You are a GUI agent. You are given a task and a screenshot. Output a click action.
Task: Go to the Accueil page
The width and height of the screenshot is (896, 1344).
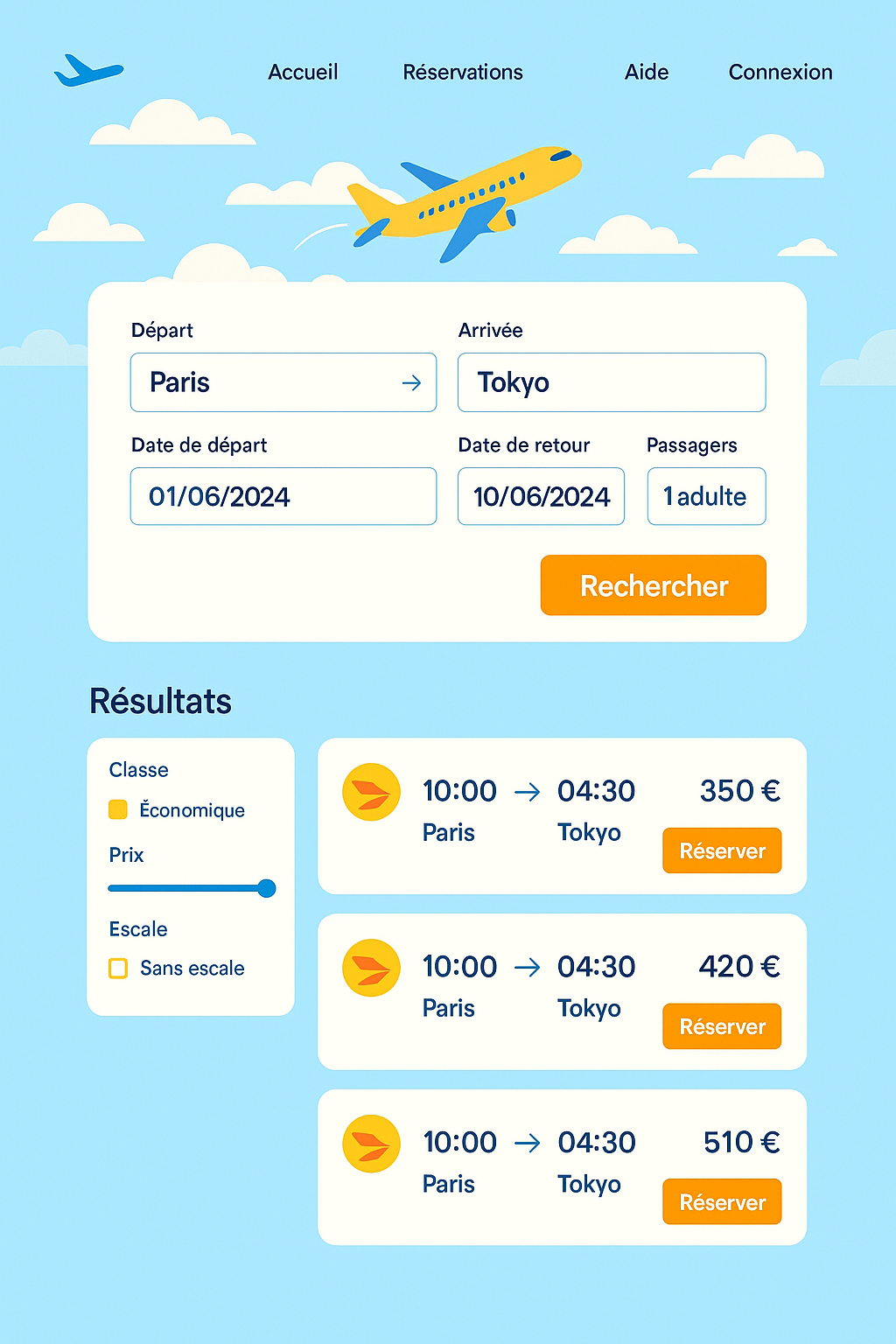coord(303,72)
